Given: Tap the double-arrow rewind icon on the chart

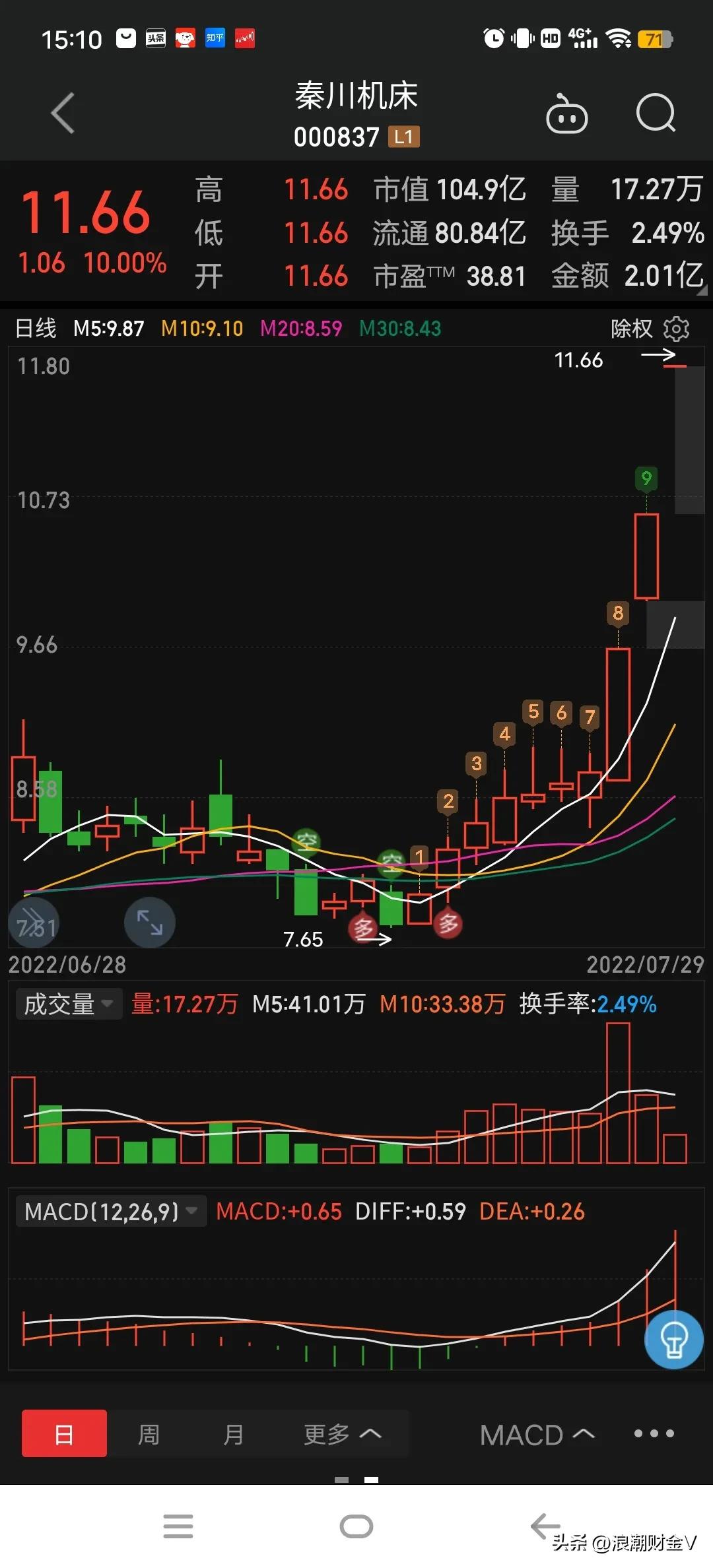Looking at the screenshot, I should pyautogui.click(x=34, y=923).
